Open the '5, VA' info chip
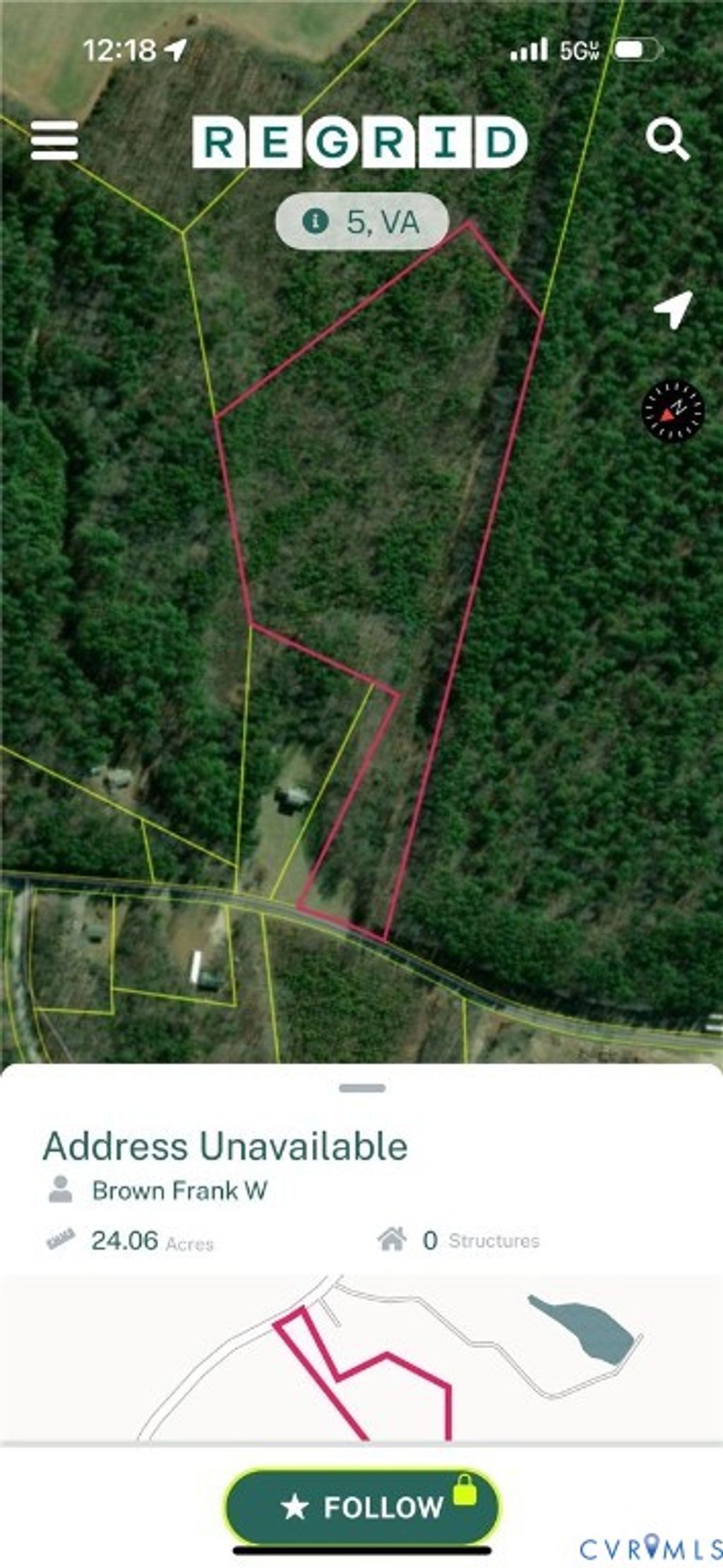 tap(361, 222)
